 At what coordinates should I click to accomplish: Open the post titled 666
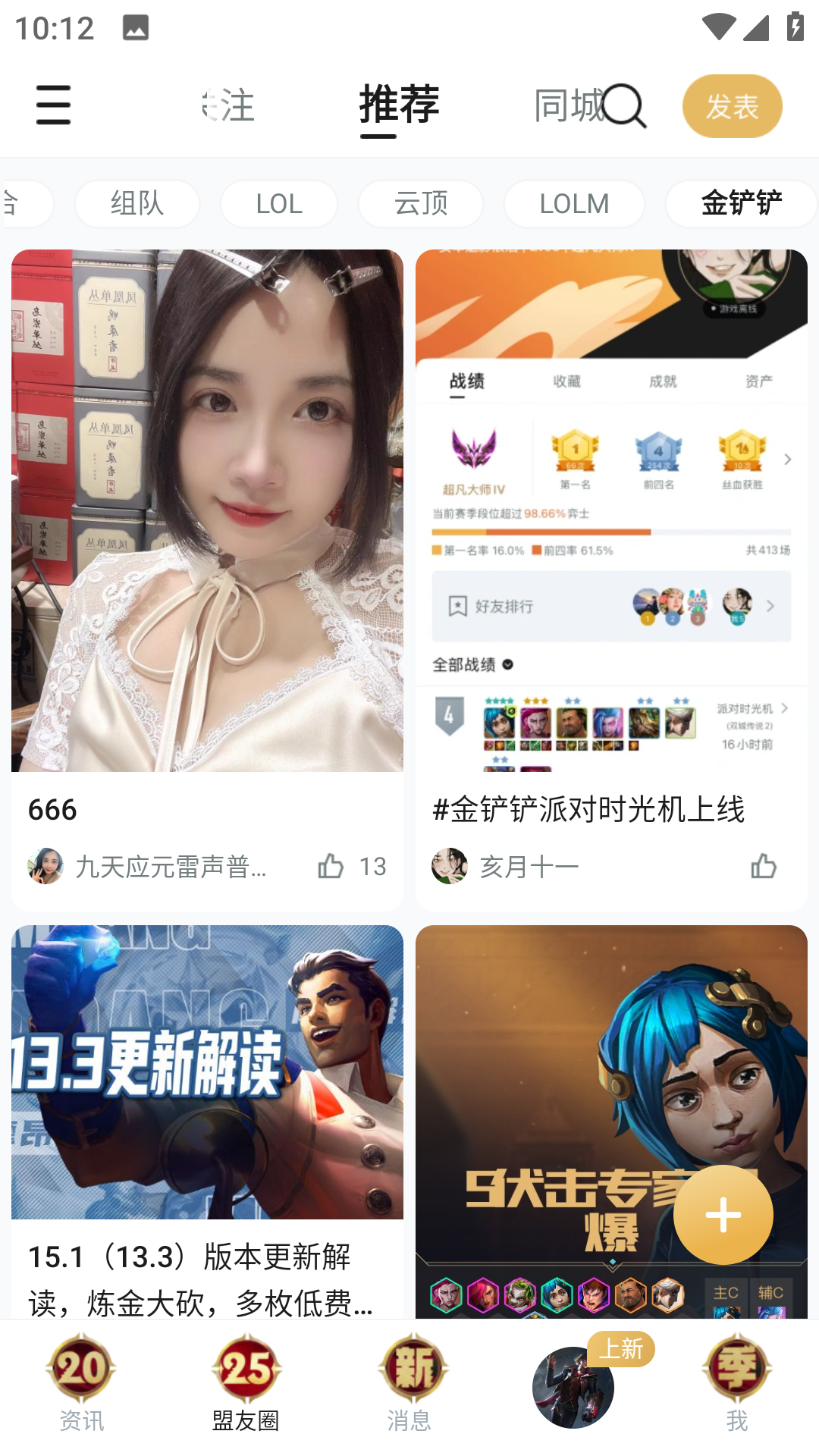click(207, 531)
